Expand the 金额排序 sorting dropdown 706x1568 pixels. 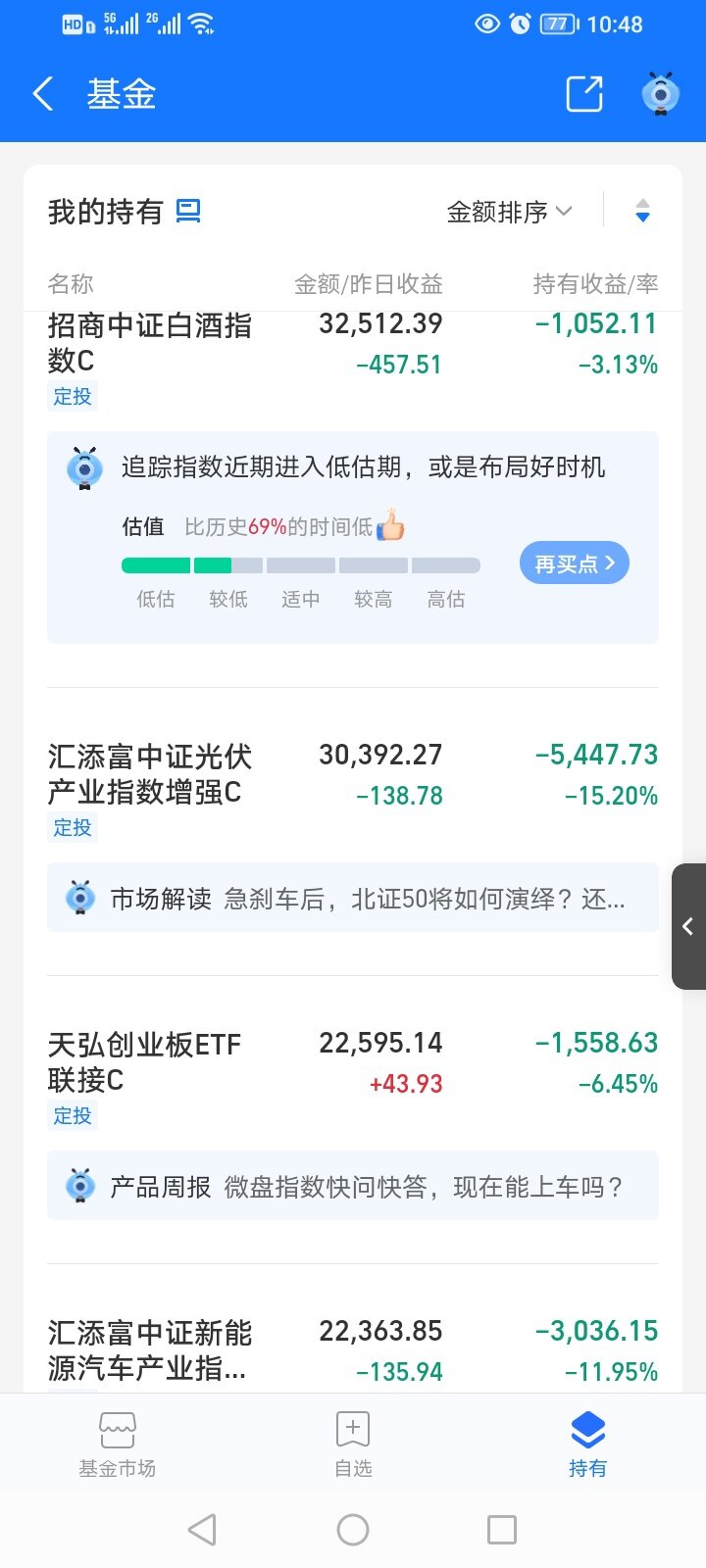(509, 212)
